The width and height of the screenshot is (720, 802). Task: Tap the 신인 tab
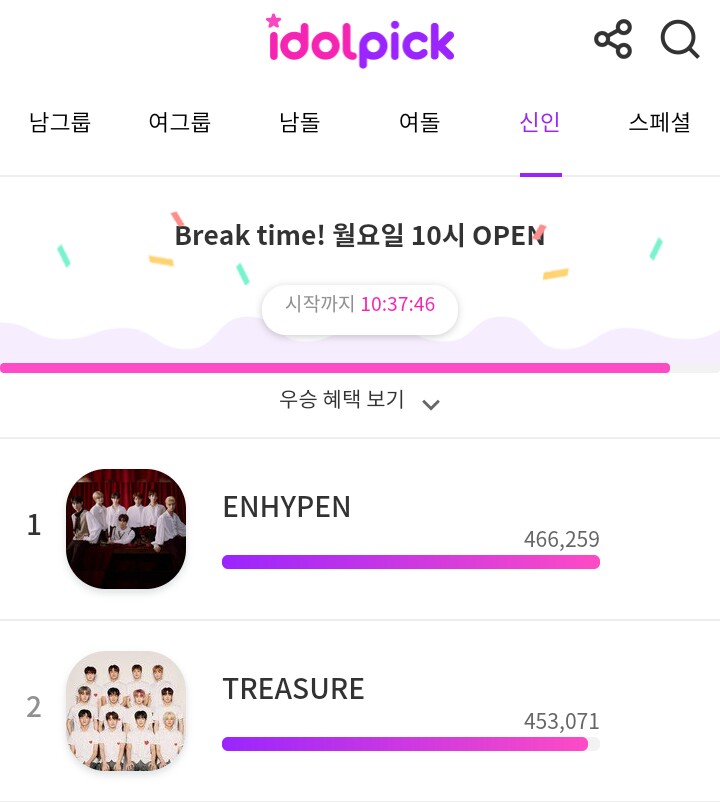[540, 123]
